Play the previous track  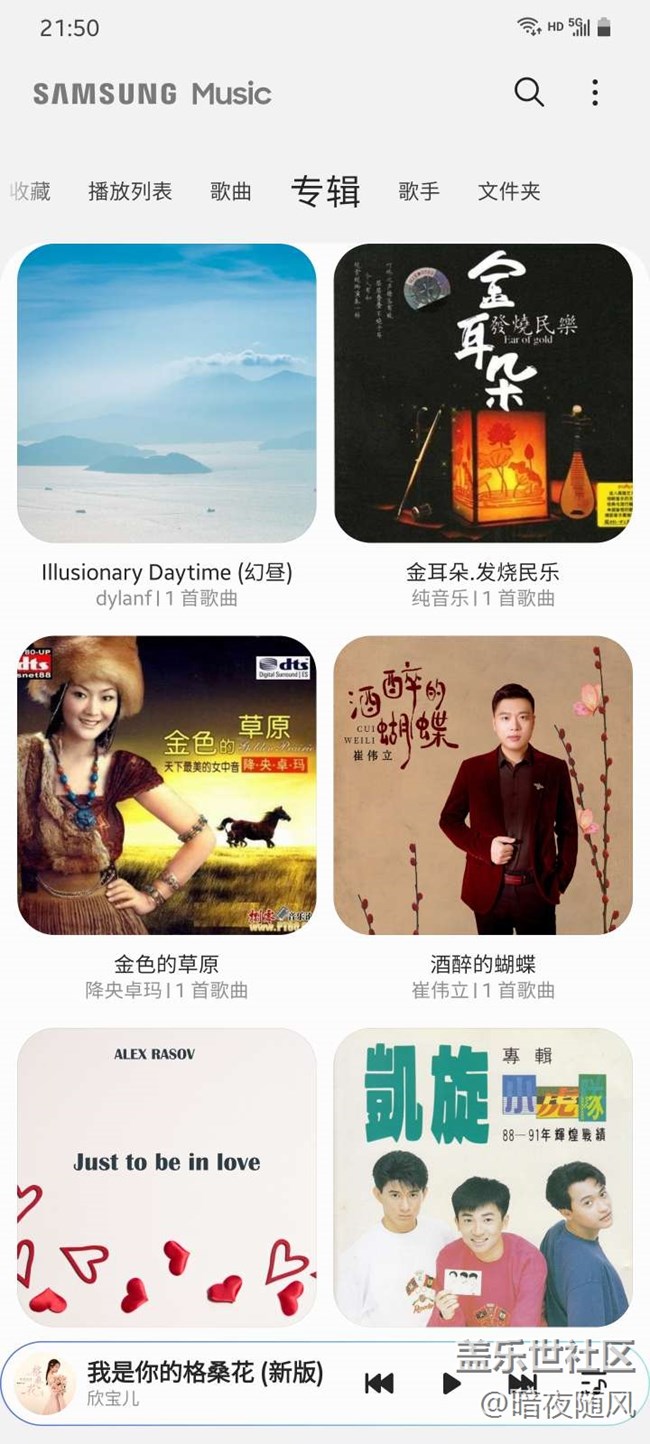(x=379, y=1383)
